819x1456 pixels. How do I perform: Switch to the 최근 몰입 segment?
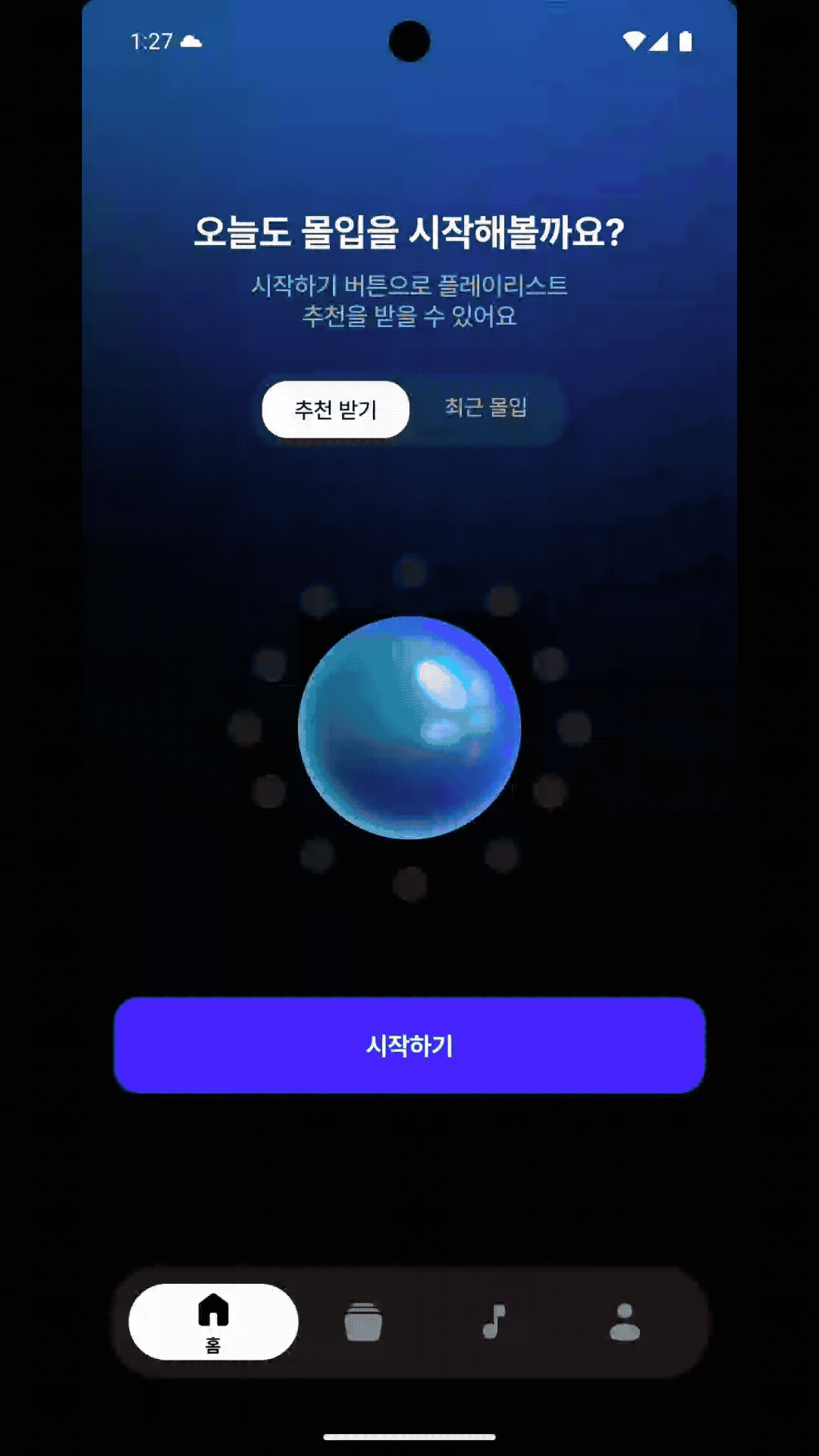(485, 408)
